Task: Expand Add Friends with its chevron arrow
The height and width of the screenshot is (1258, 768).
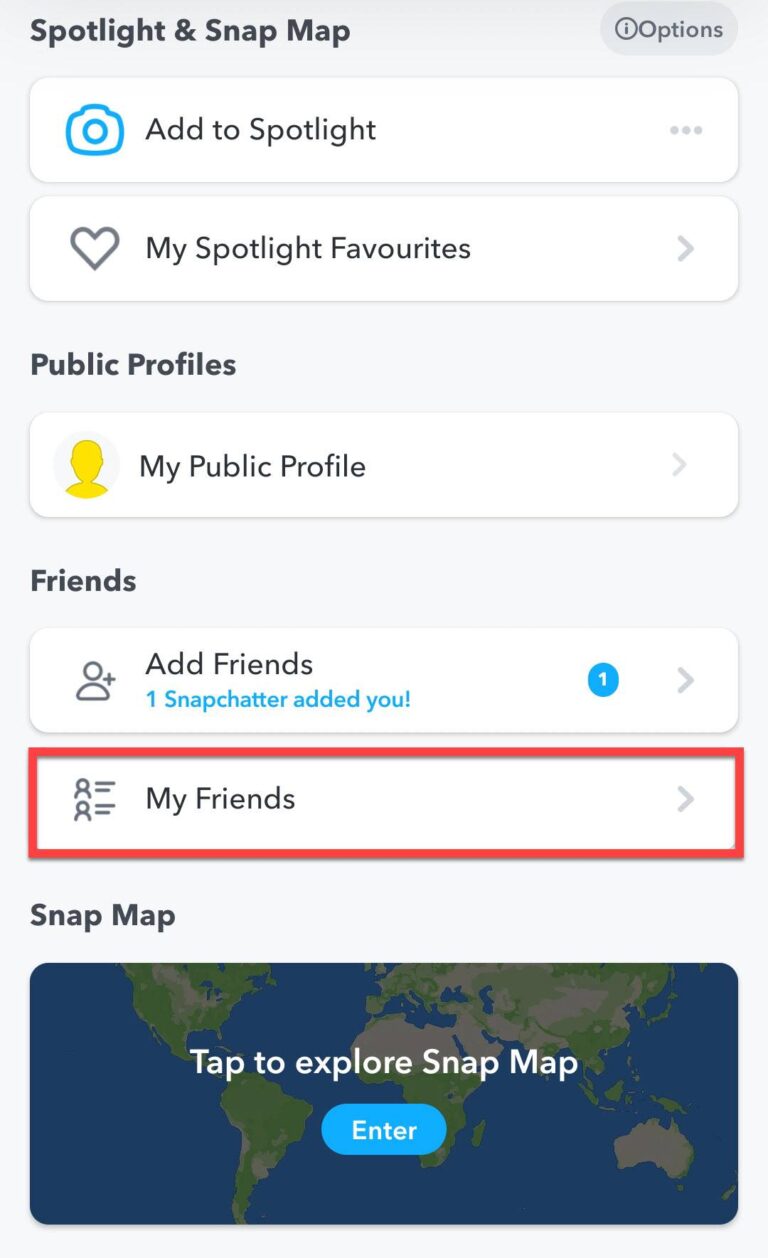Action: 686,680
